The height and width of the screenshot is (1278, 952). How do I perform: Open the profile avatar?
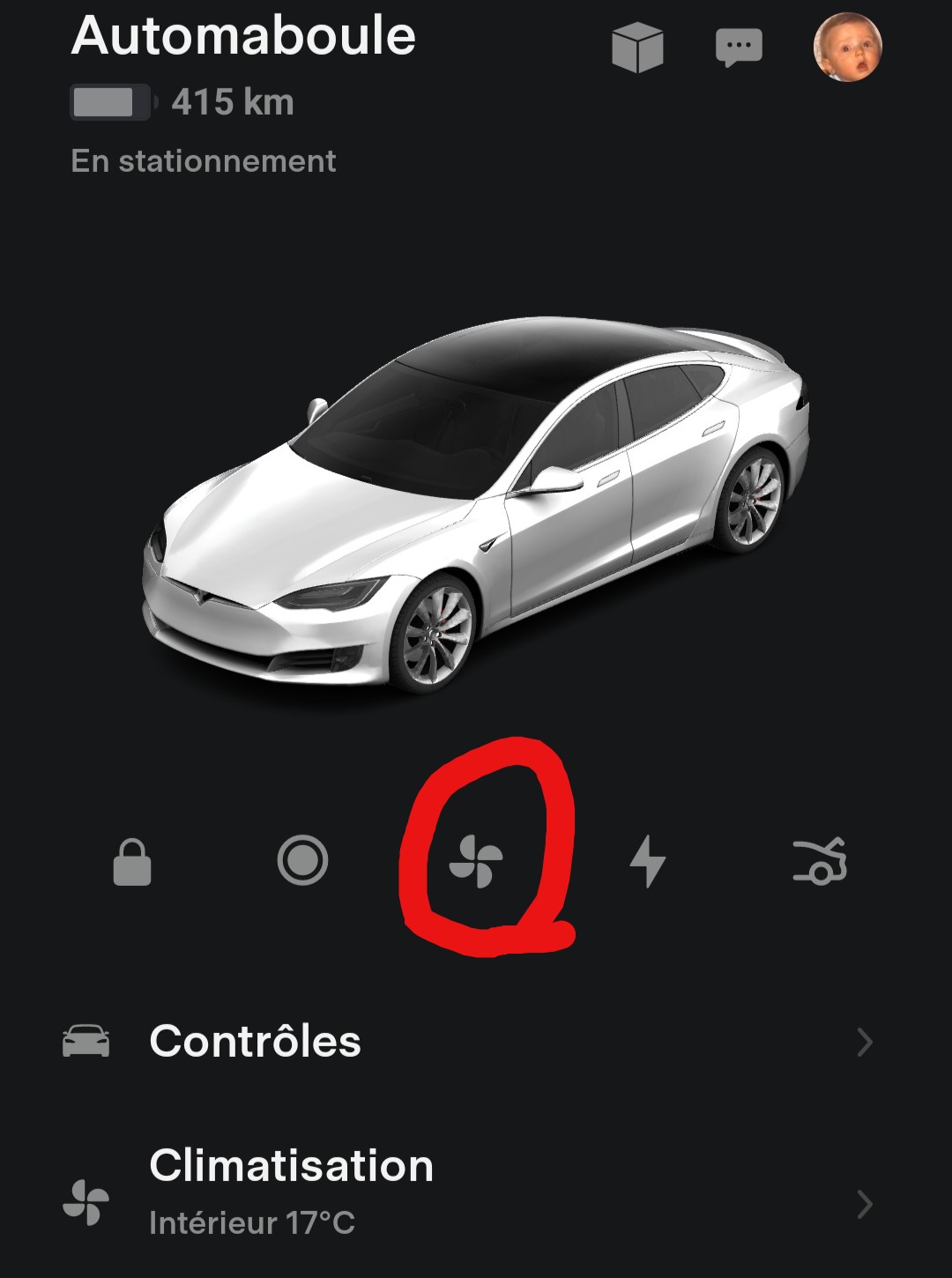click(847, 48)
